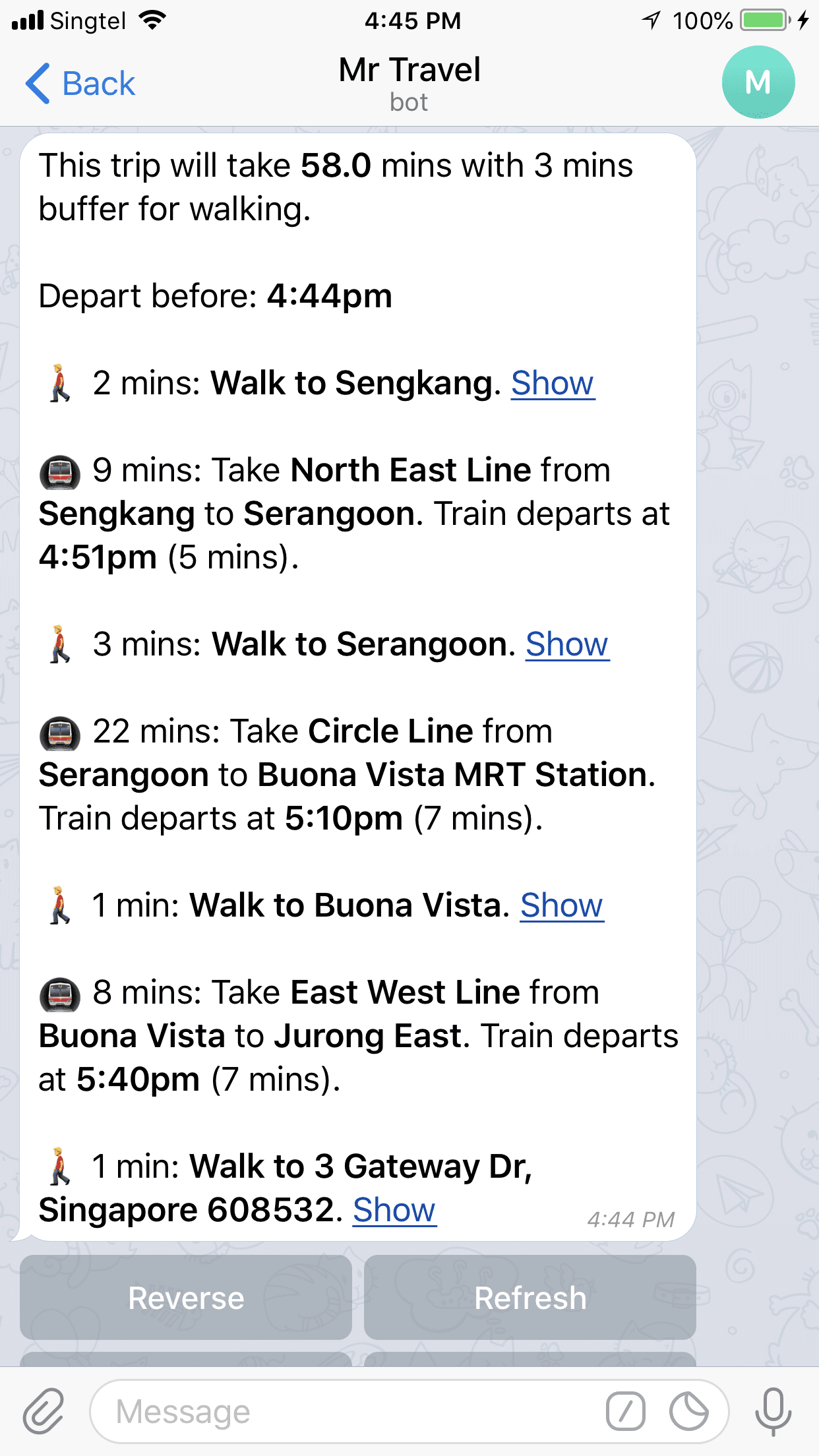Go back to the chat list

coord(80,84)
